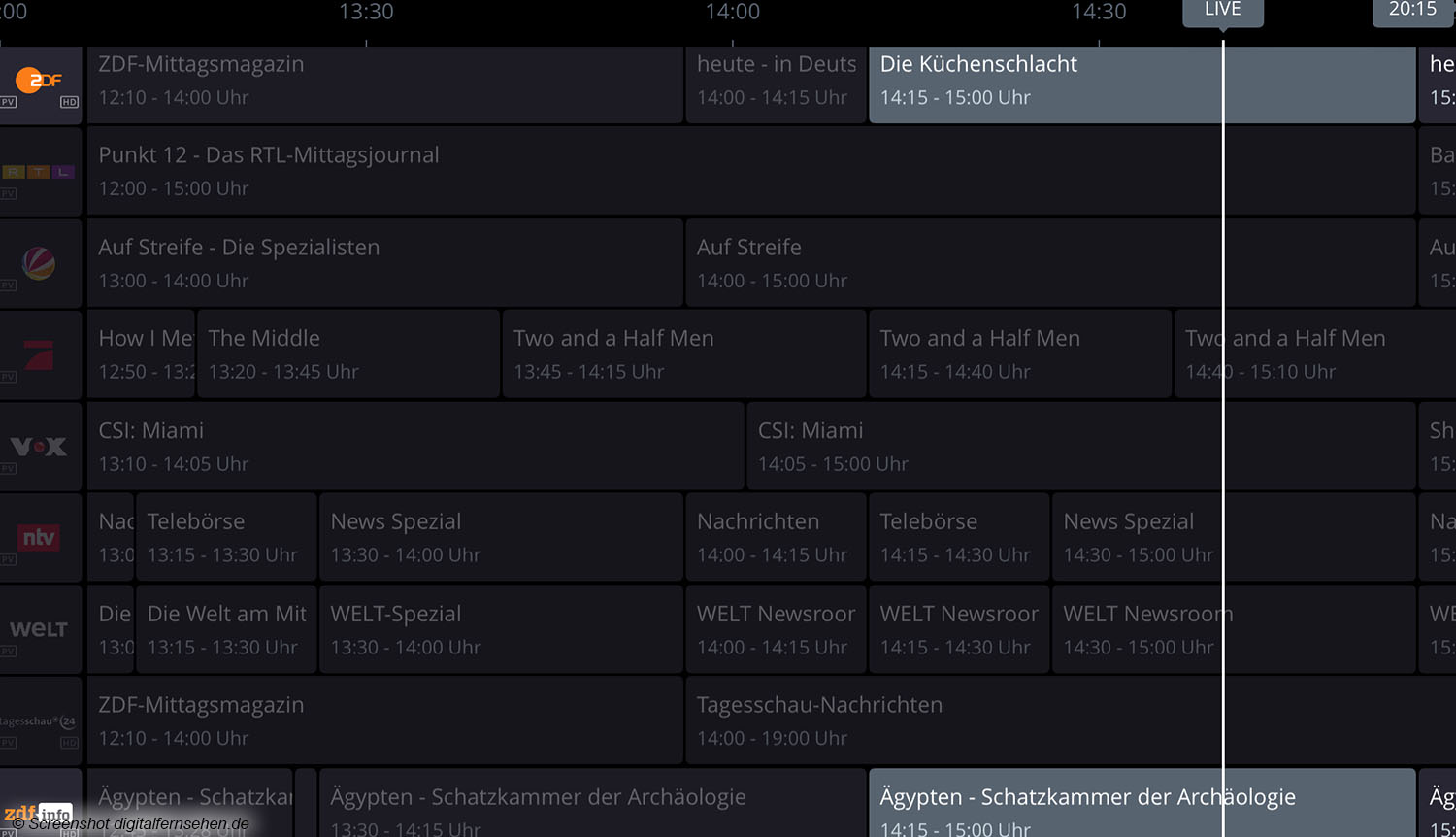Select the WELT channel logo
Screen dimensions: 1456x837
click(x=40, y=629)
